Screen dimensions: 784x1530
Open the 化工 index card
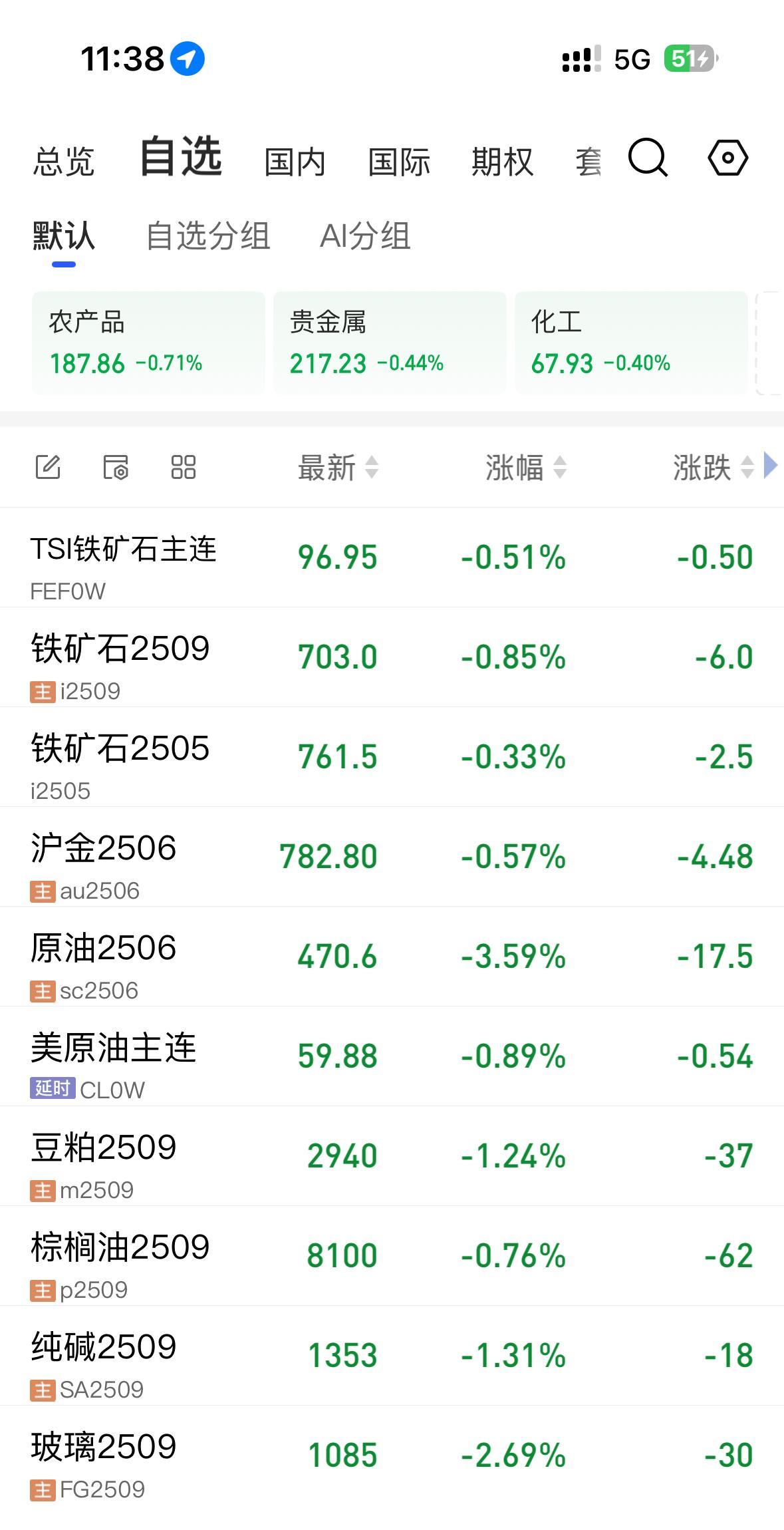pos(631,343)
